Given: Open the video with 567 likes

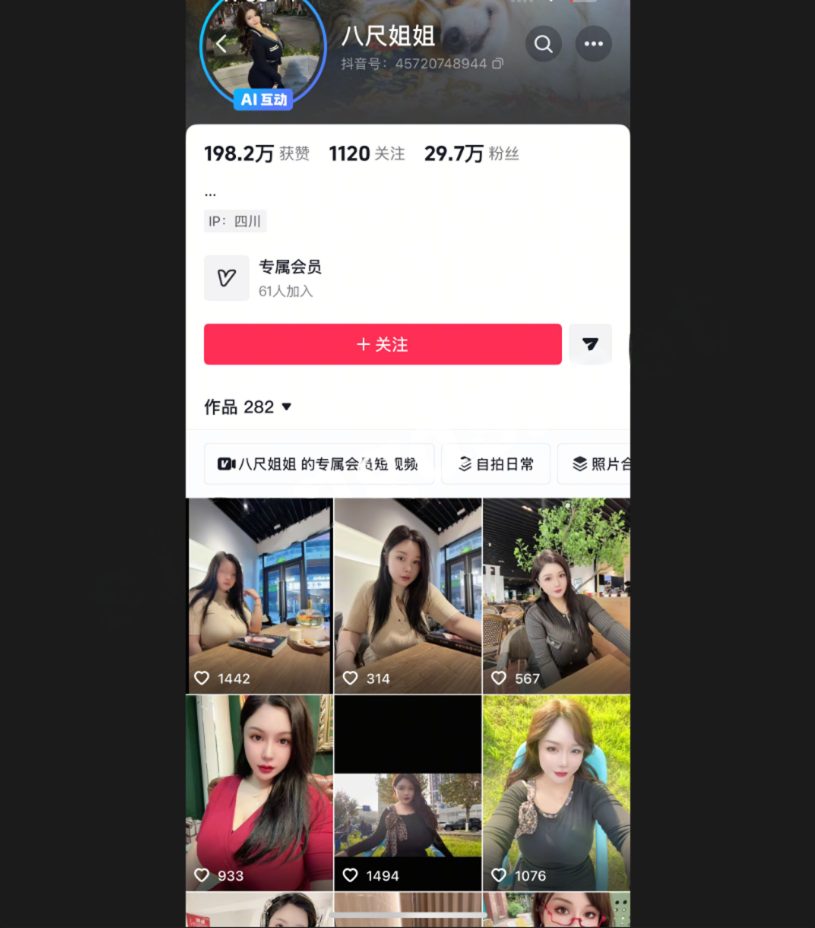Looking at the screenshot, I should 556,595.
